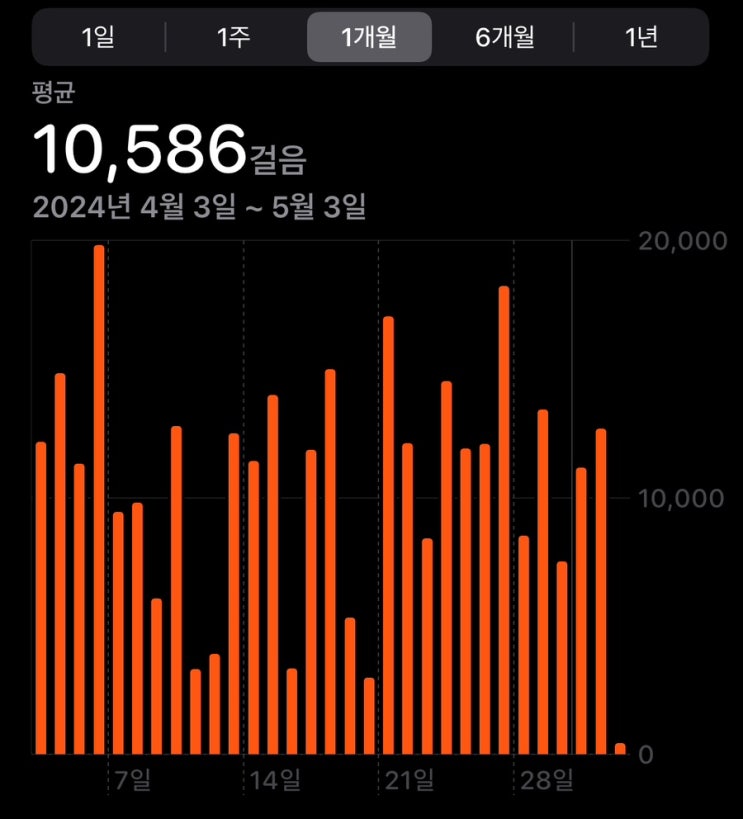Select the 1주 segment
The image size is (743, 819).
point(233,38)
